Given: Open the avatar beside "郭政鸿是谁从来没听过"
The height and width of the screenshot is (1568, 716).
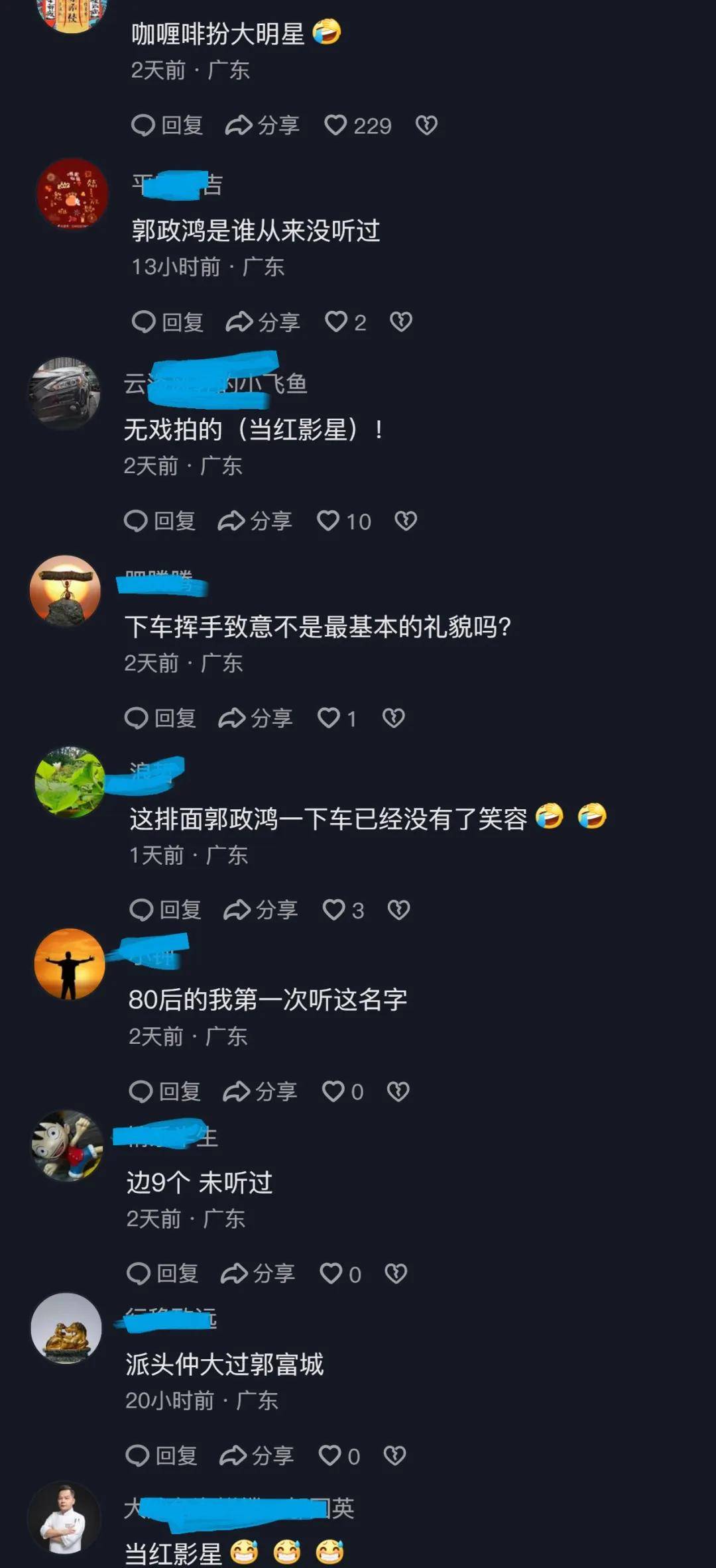Looking at the screenshot, I should 72,194.
